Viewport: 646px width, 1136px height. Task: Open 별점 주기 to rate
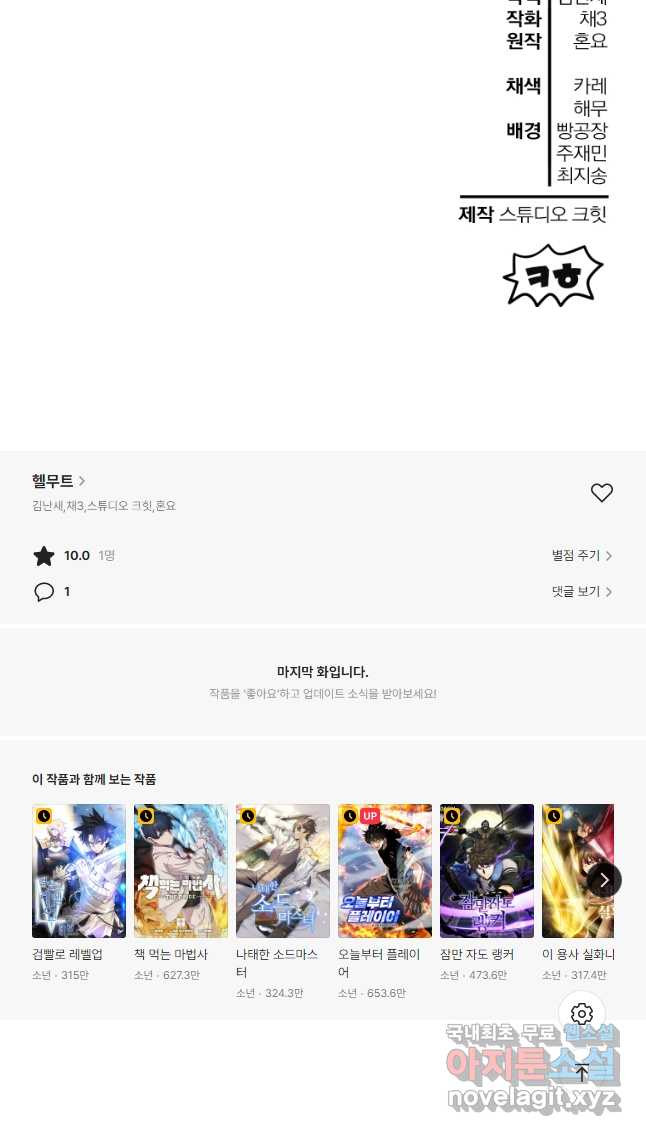[581, 556]
